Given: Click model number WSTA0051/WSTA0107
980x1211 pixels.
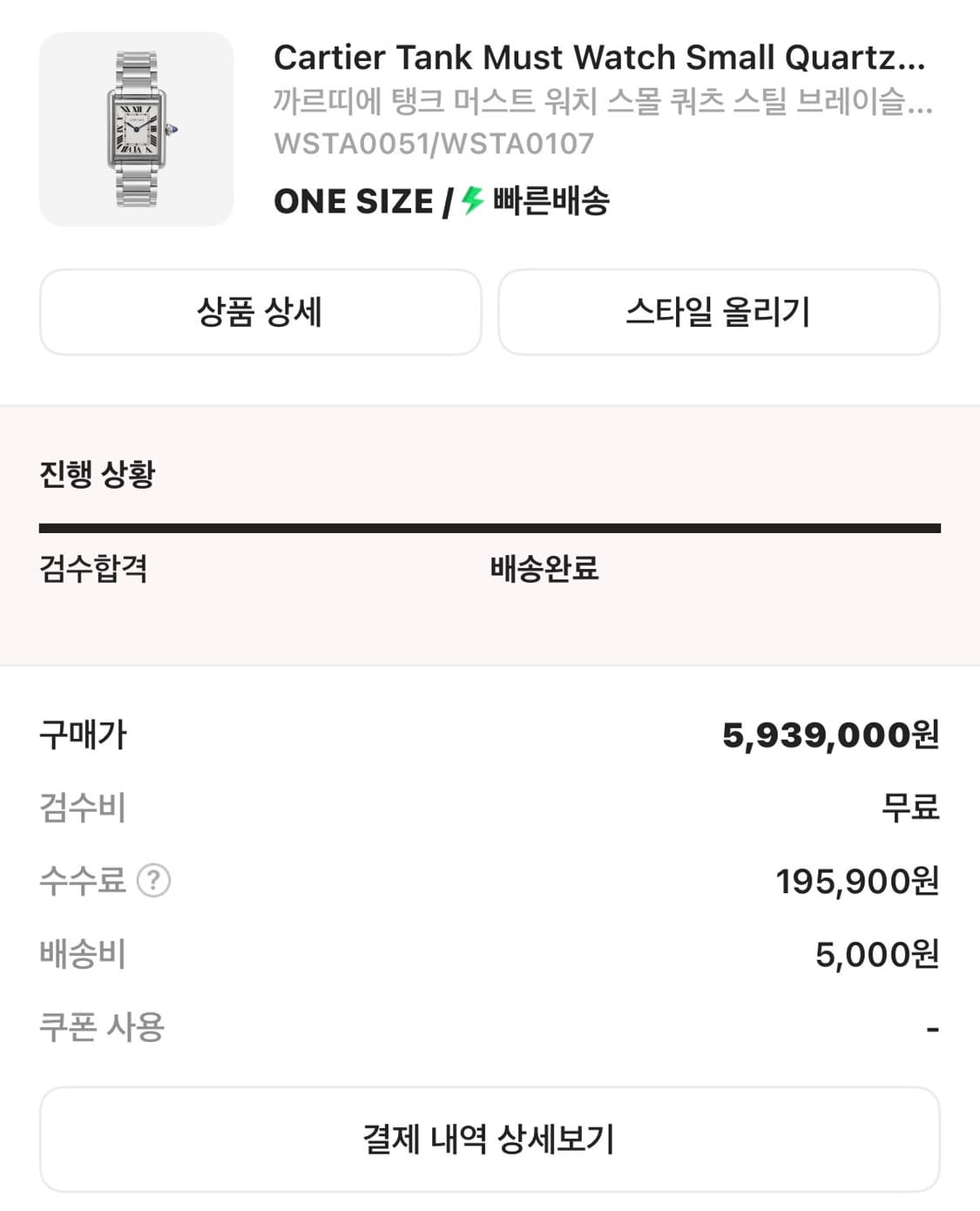Looking at the screenshot, I should coord(433,145).
